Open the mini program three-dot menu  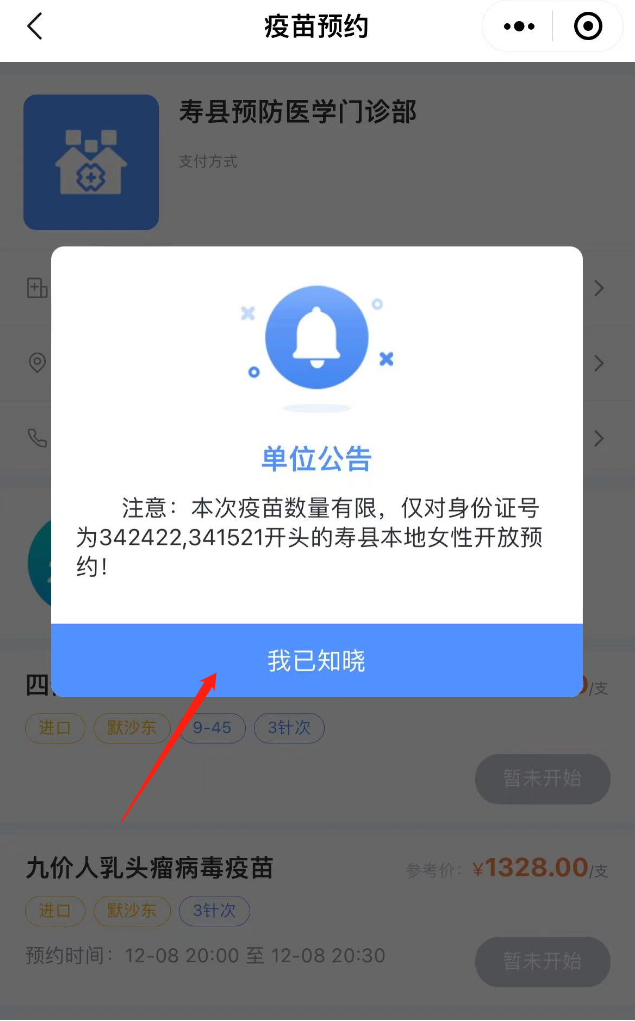(519, 27)
